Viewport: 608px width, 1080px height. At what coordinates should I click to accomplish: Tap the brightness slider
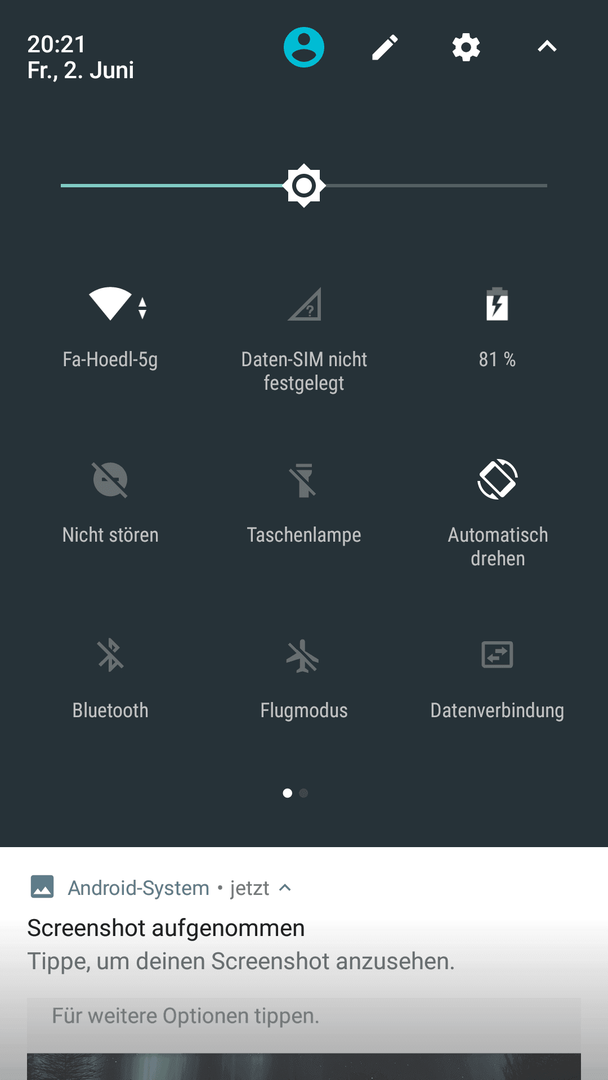pos(304,186)
